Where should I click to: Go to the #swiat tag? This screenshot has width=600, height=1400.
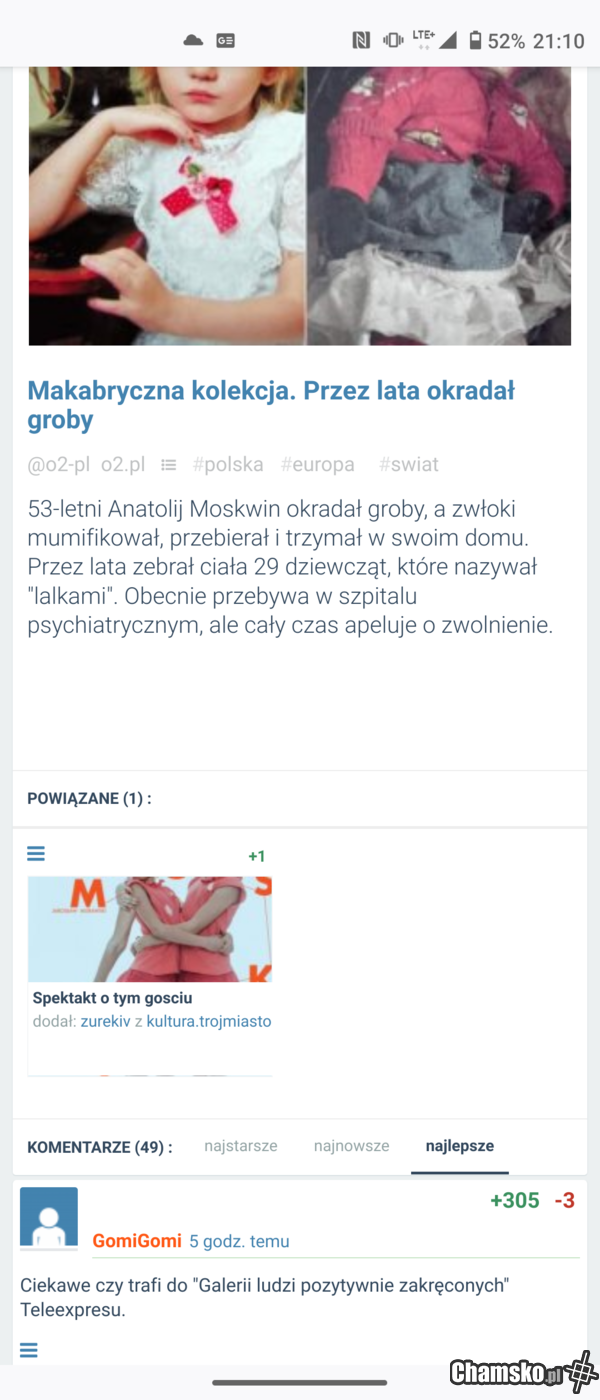(x=409, y=464)
